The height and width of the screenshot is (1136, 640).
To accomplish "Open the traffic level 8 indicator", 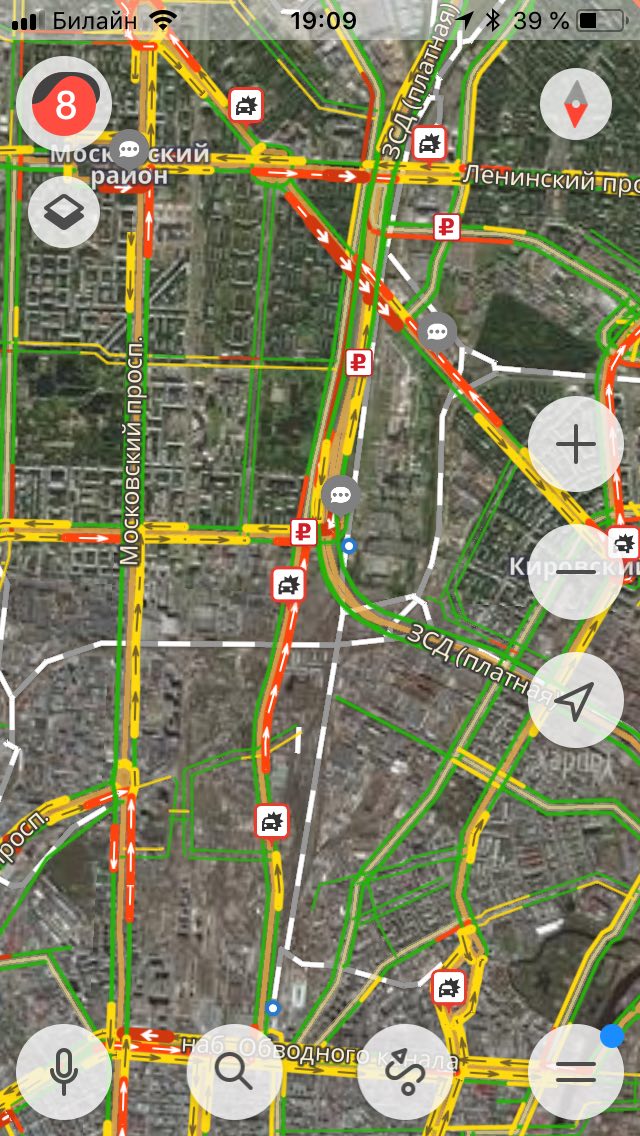I will point(64,104).
